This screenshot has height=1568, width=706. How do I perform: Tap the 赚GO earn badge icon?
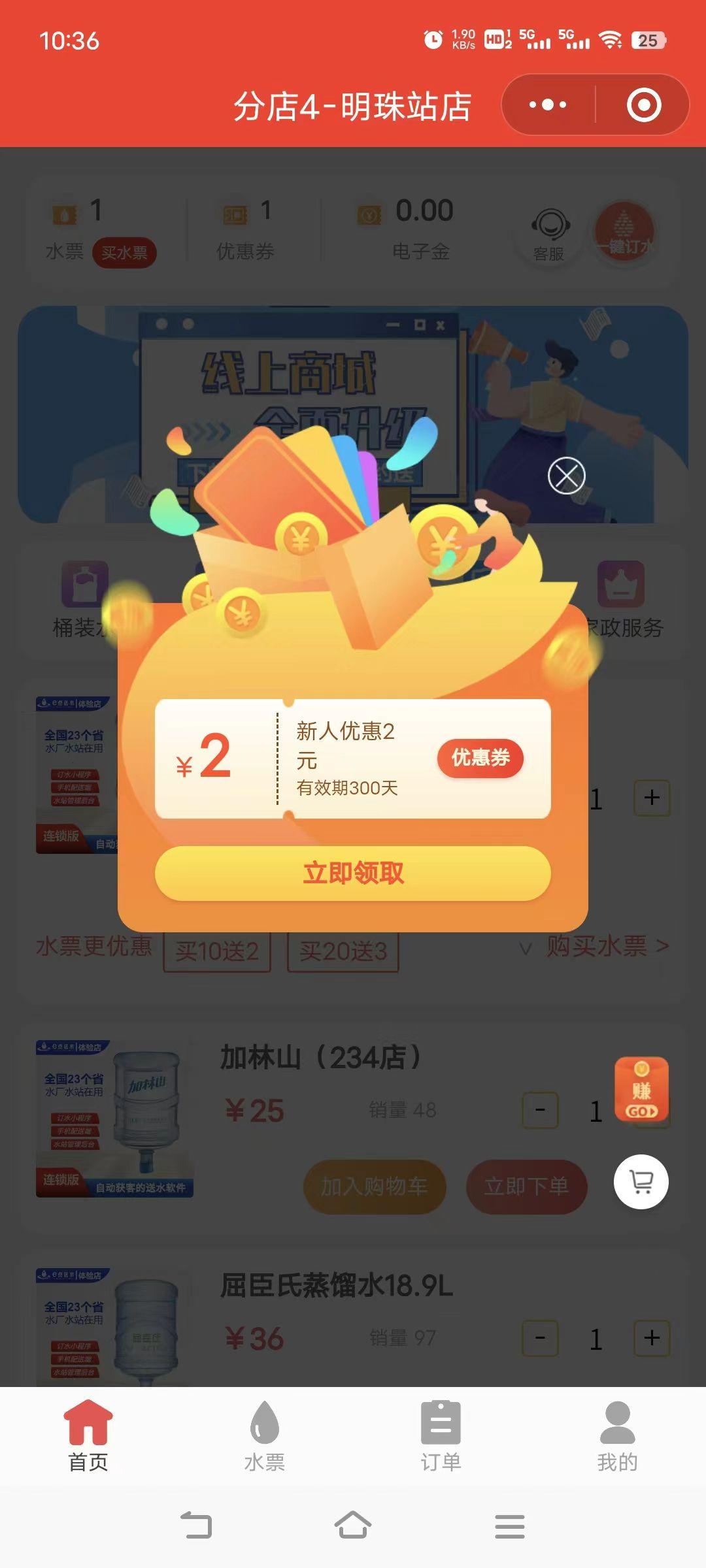pyautogui.click(x=643, y=1090)
